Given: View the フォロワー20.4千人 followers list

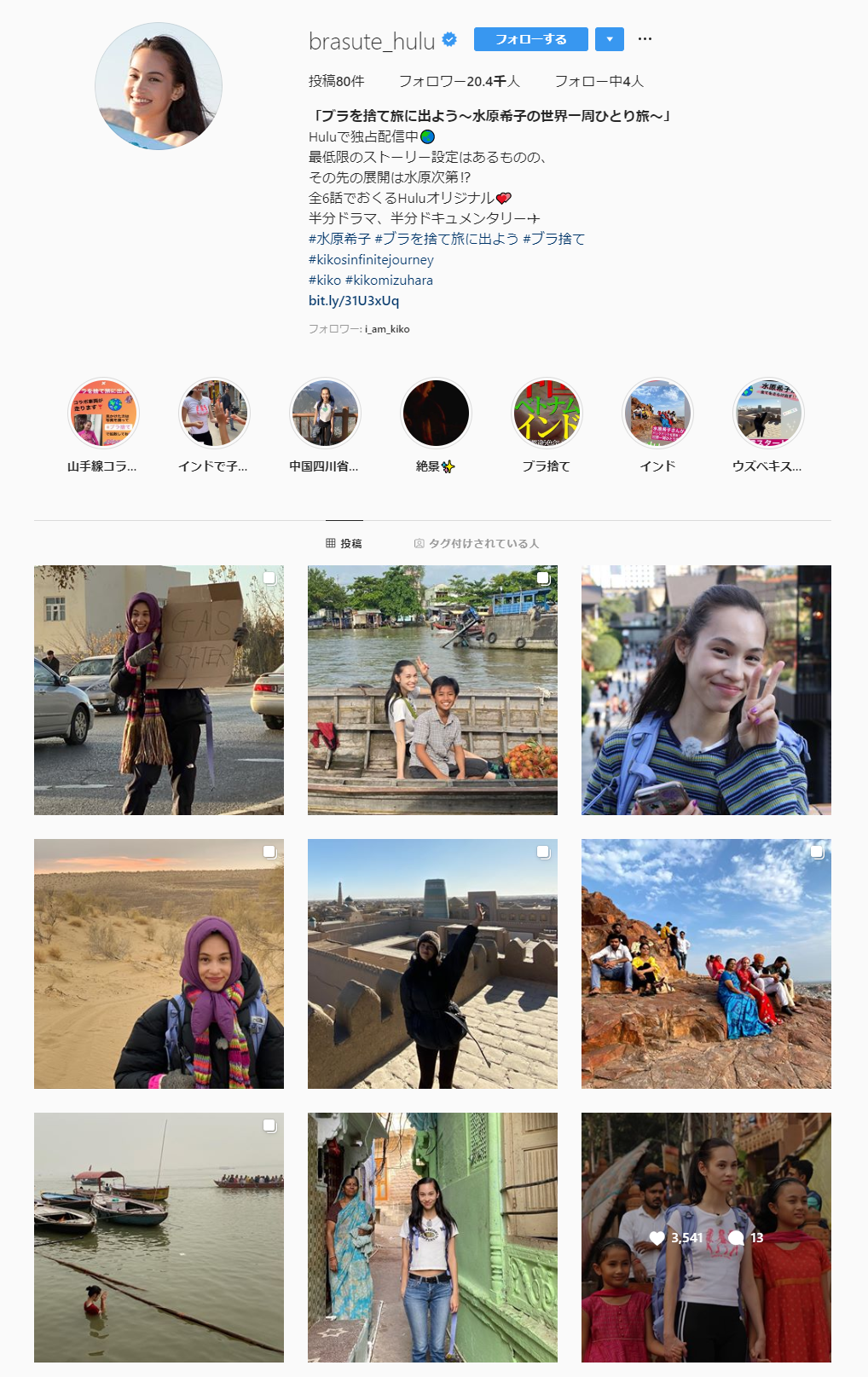Looking at the screenshot, I should [x=459, y=81].
